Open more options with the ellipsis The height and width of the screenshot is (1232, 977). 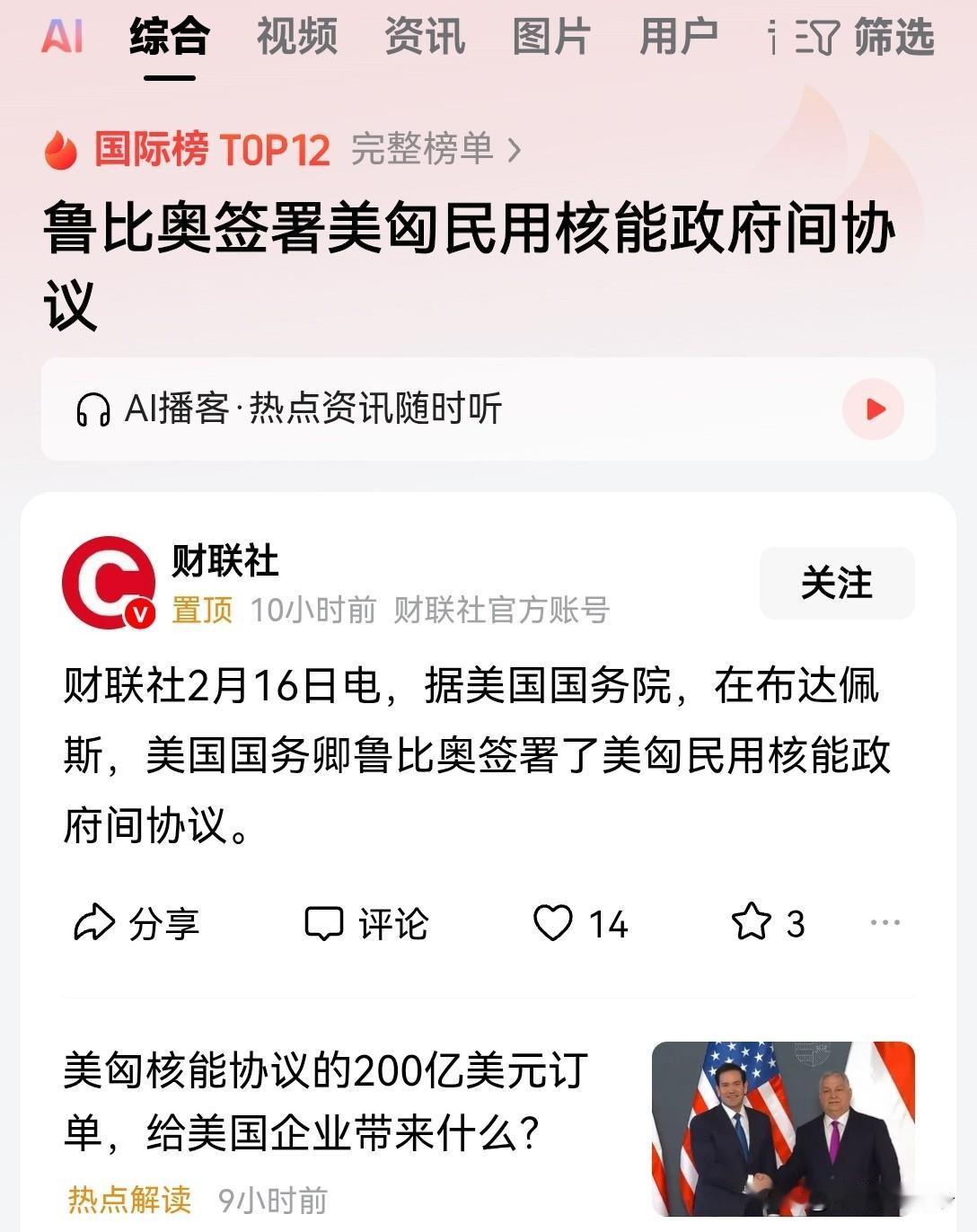pos(887,924)
